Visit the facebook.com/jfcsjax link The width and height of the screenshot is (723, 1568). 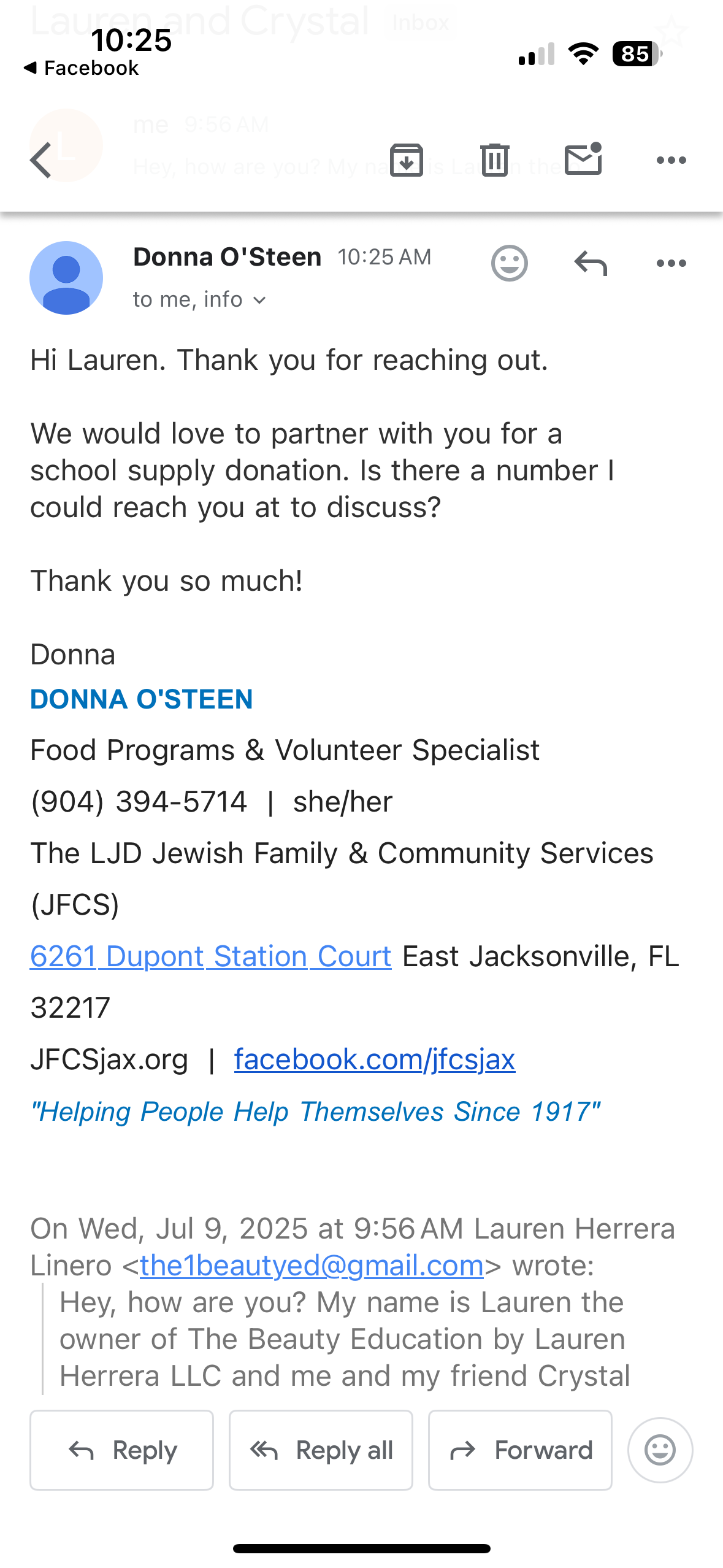click(x=375, y=1059)
